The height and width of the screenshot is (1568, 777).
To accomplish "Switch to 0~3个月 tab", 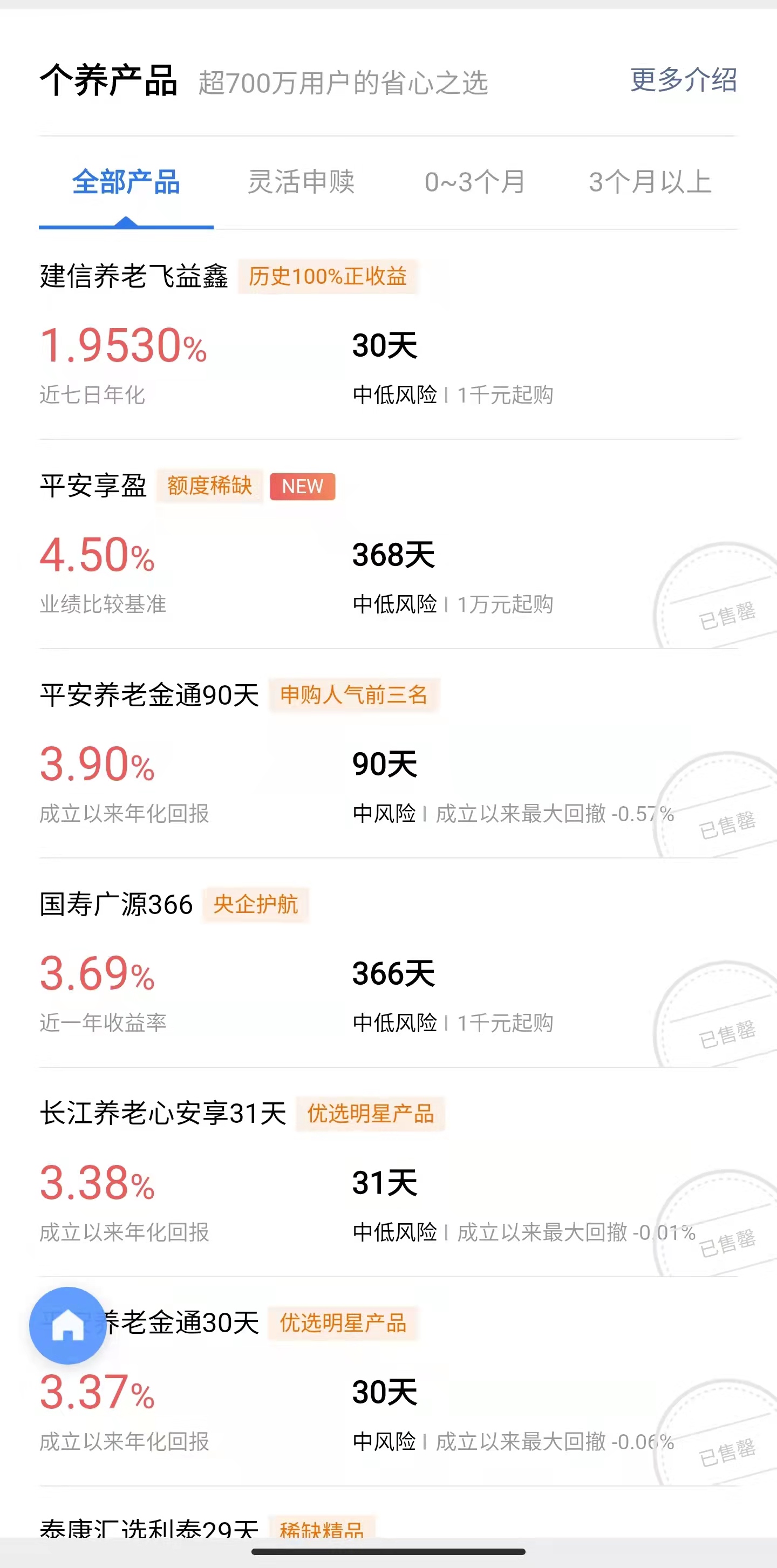I will coord(475,182).
